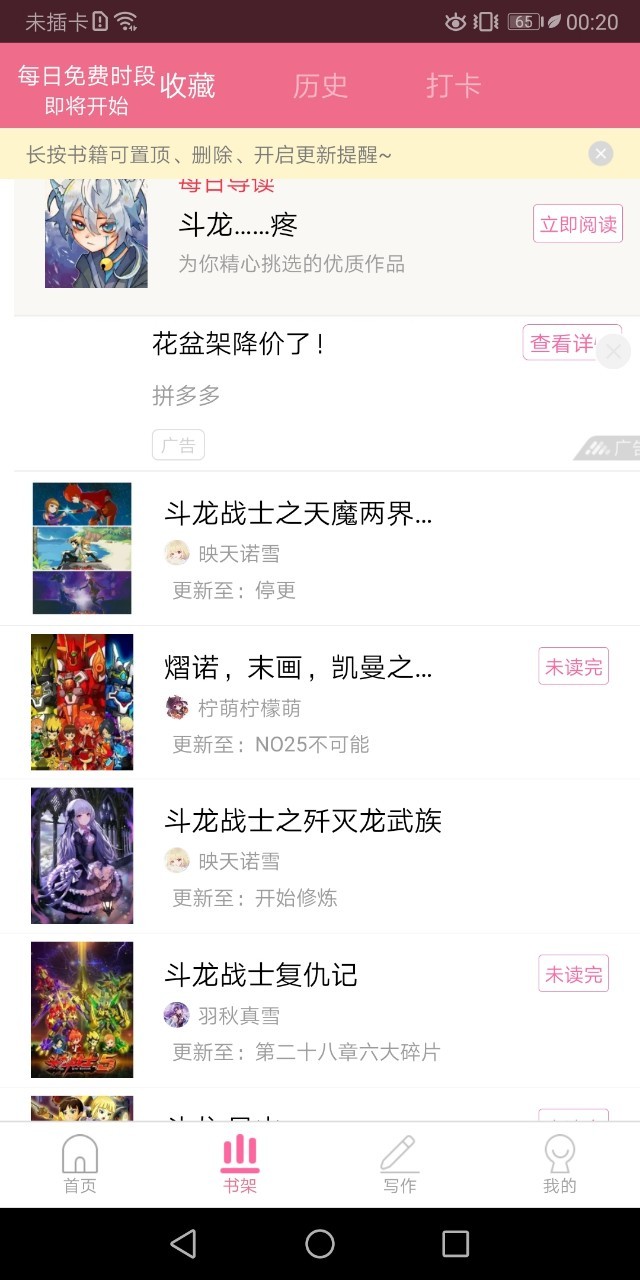Go back with the system back button
Screen dimensions: 640x1280
click(x=183, y=1243)
